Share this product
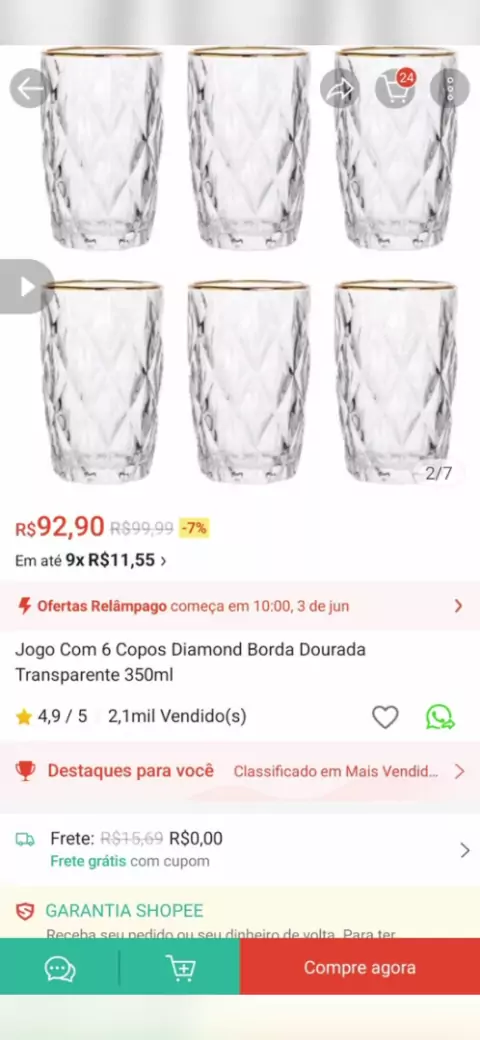 point(340,89)
